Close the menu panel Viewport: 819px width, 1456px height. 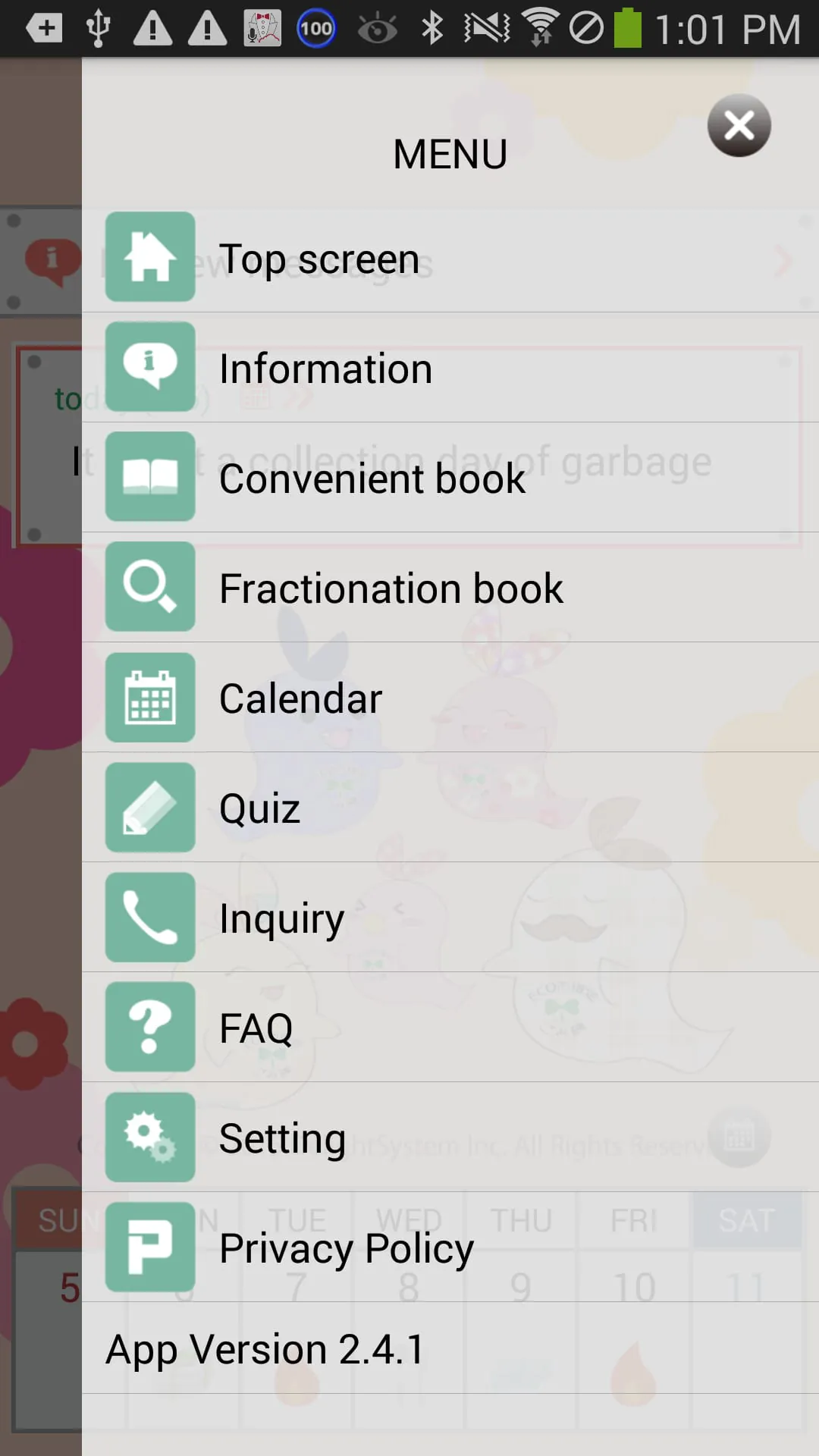pos(739,126)
